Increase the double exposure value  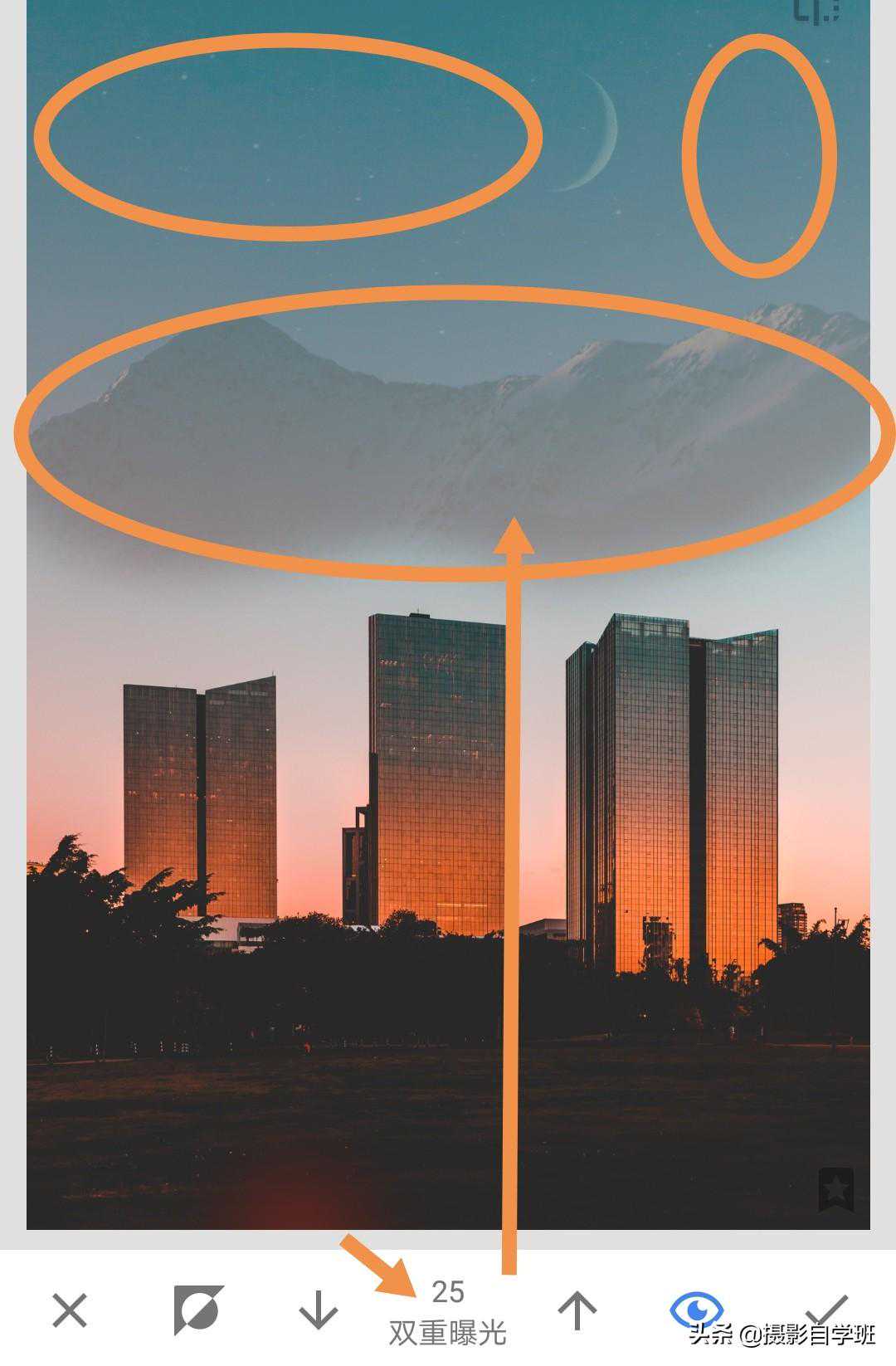click(x=577, y=1311)
